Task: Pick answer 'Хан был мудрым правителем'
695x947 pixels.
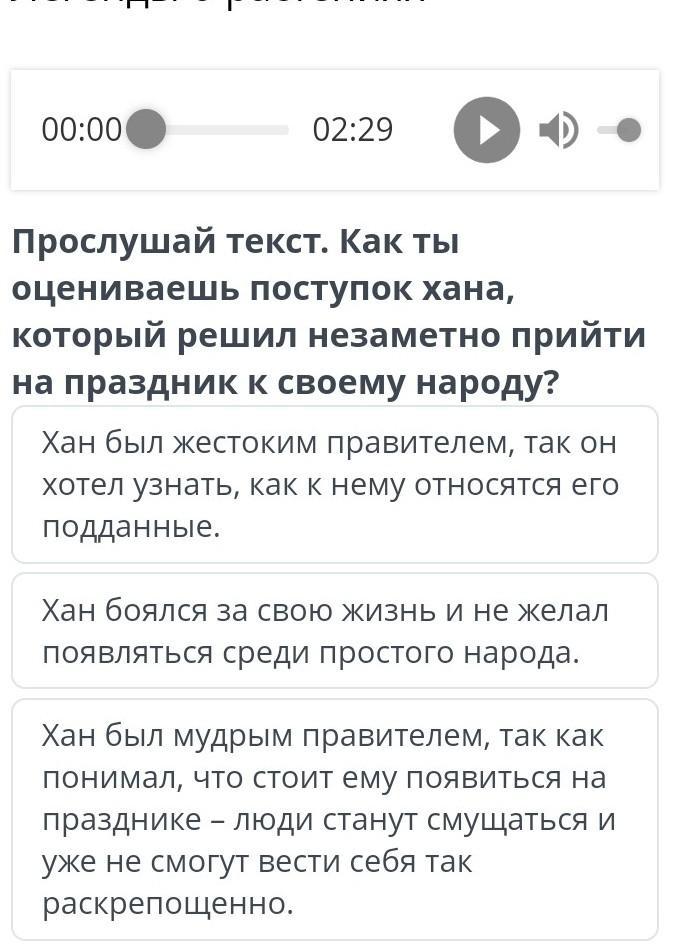Action: (334, 819)
